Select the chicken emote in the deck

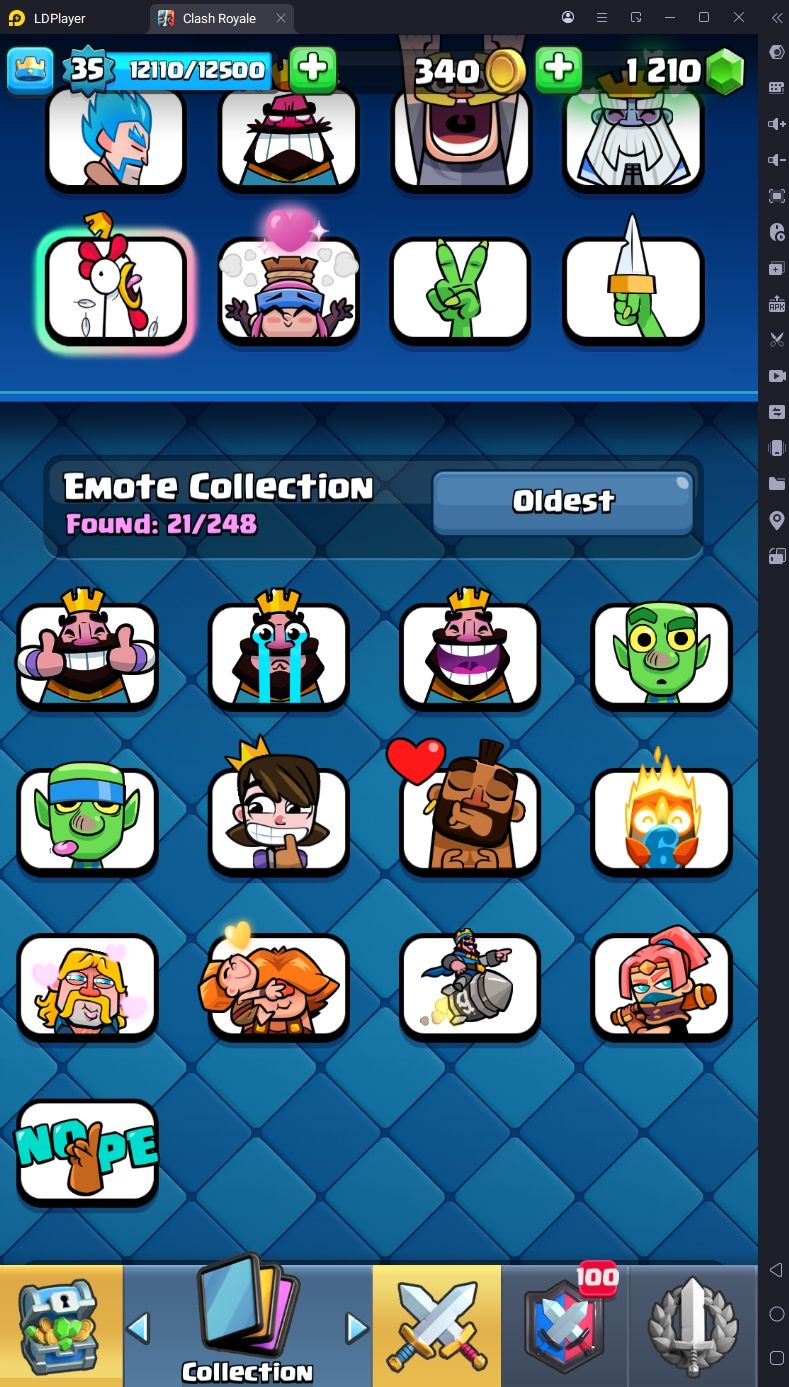point(116,288)
